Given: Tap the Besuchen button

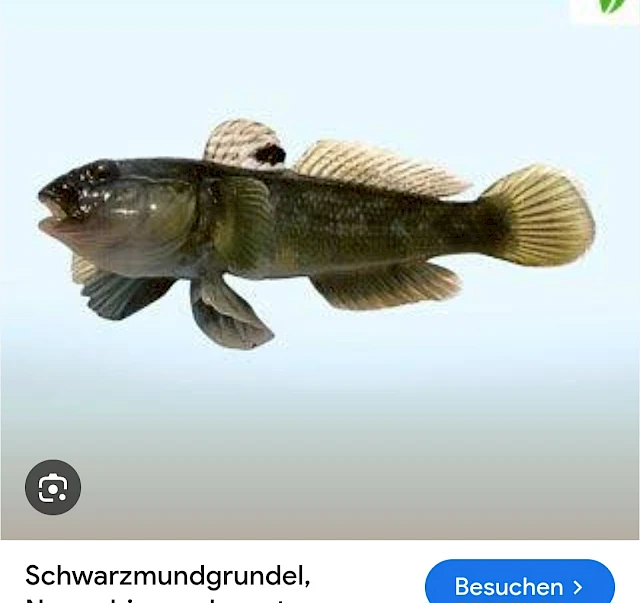Looking at the screenshot, I should coord(519,584).
